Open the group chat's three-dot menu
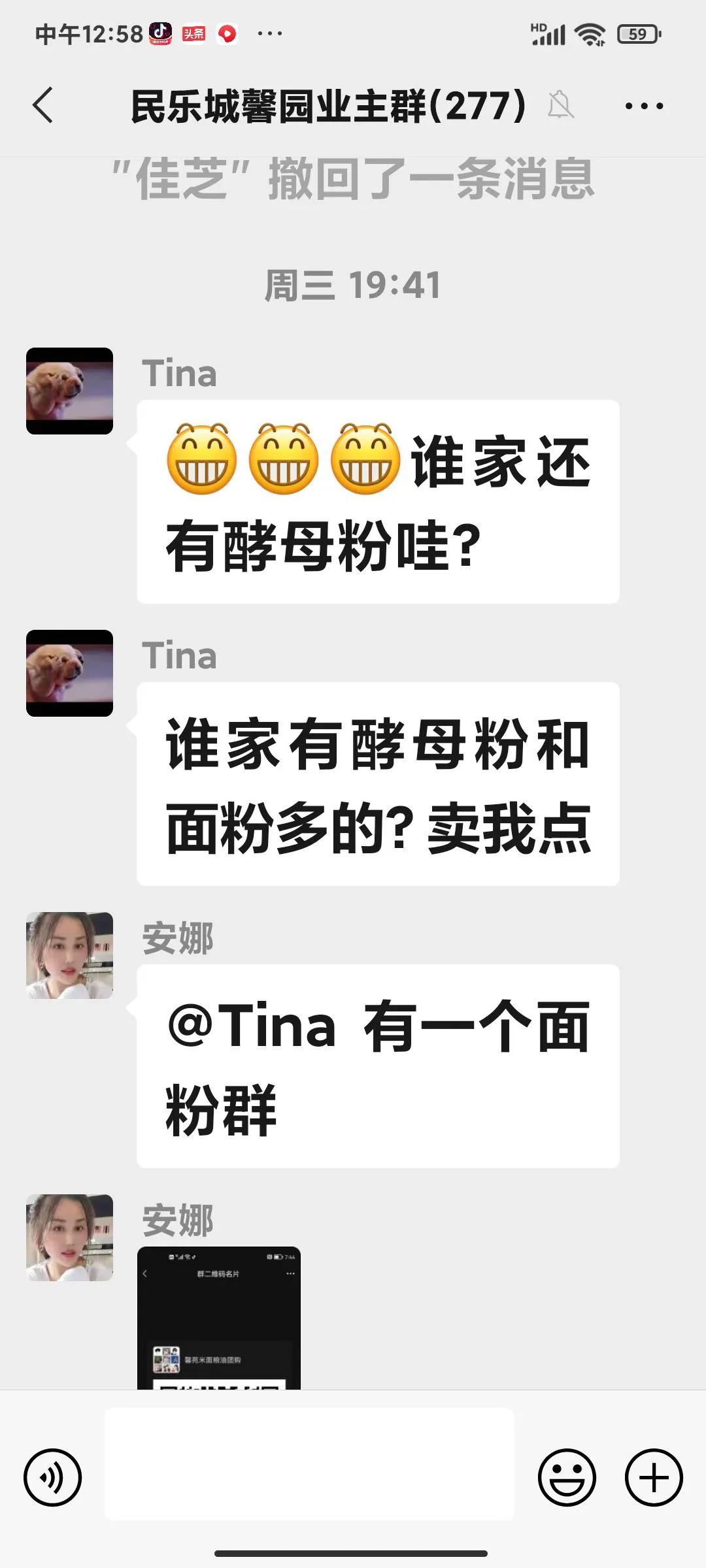 pyautogui.click(x=644, y=106)
